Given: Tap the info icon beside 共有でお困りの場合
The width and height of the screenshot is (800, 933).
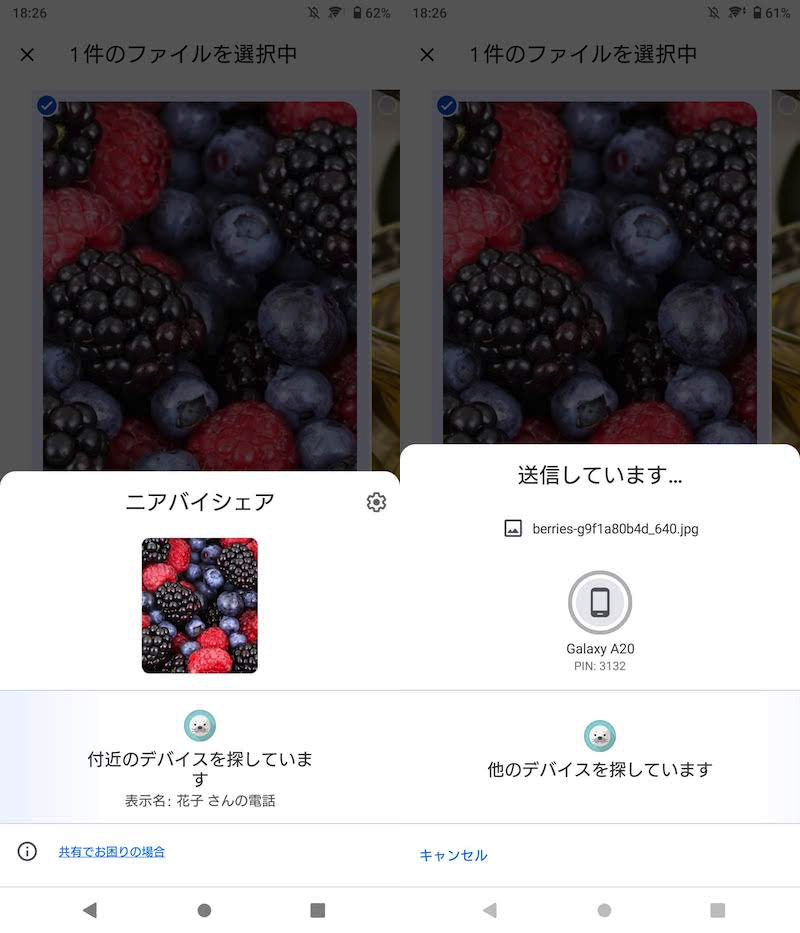Looking at the screenshot, I should (28, 852).
